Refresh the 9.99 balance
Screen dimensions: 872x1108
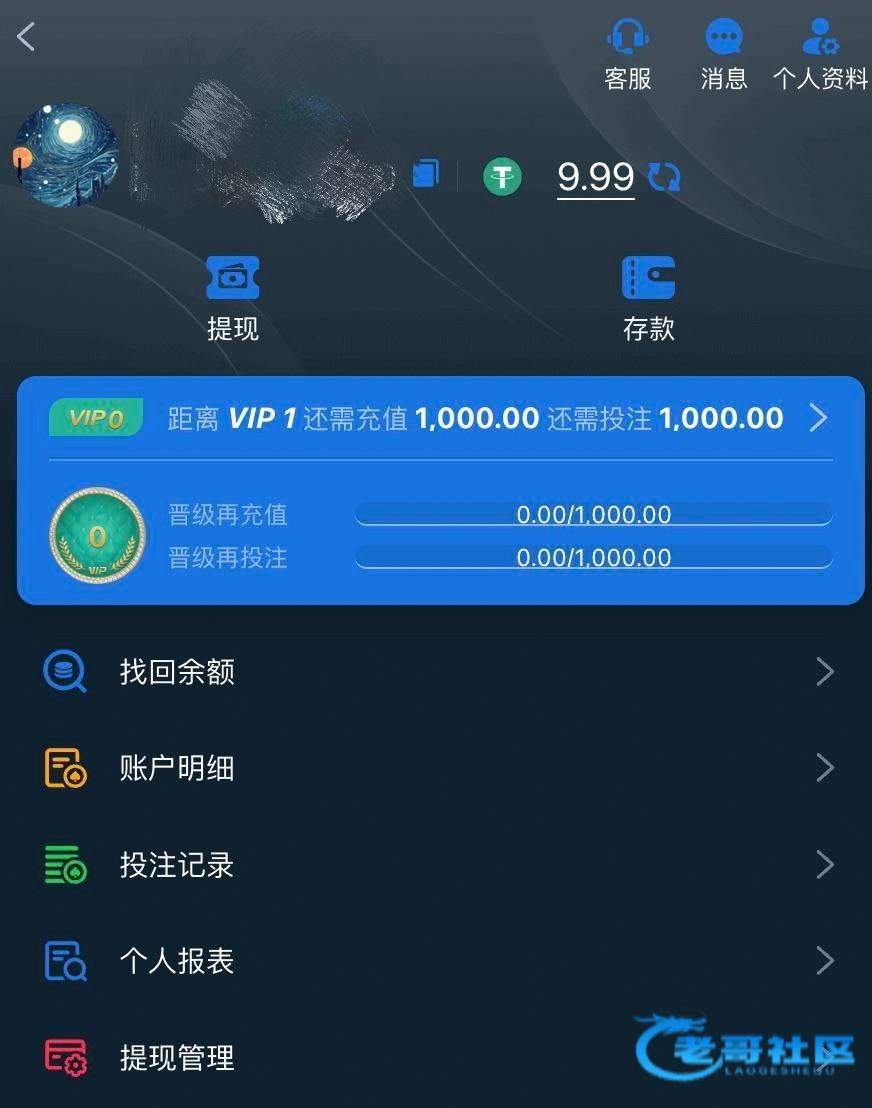pyautogui.click(x=664, y=178)
